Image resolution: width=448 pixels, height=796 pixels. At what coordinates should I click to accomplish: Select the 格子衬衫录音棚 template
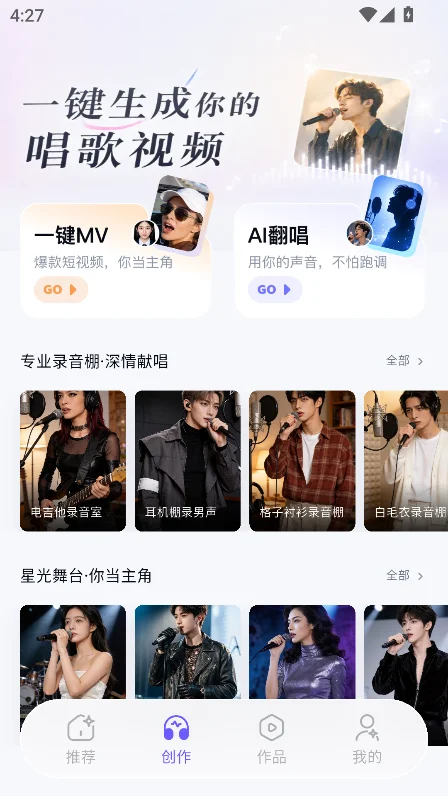(x=302, y=460)
